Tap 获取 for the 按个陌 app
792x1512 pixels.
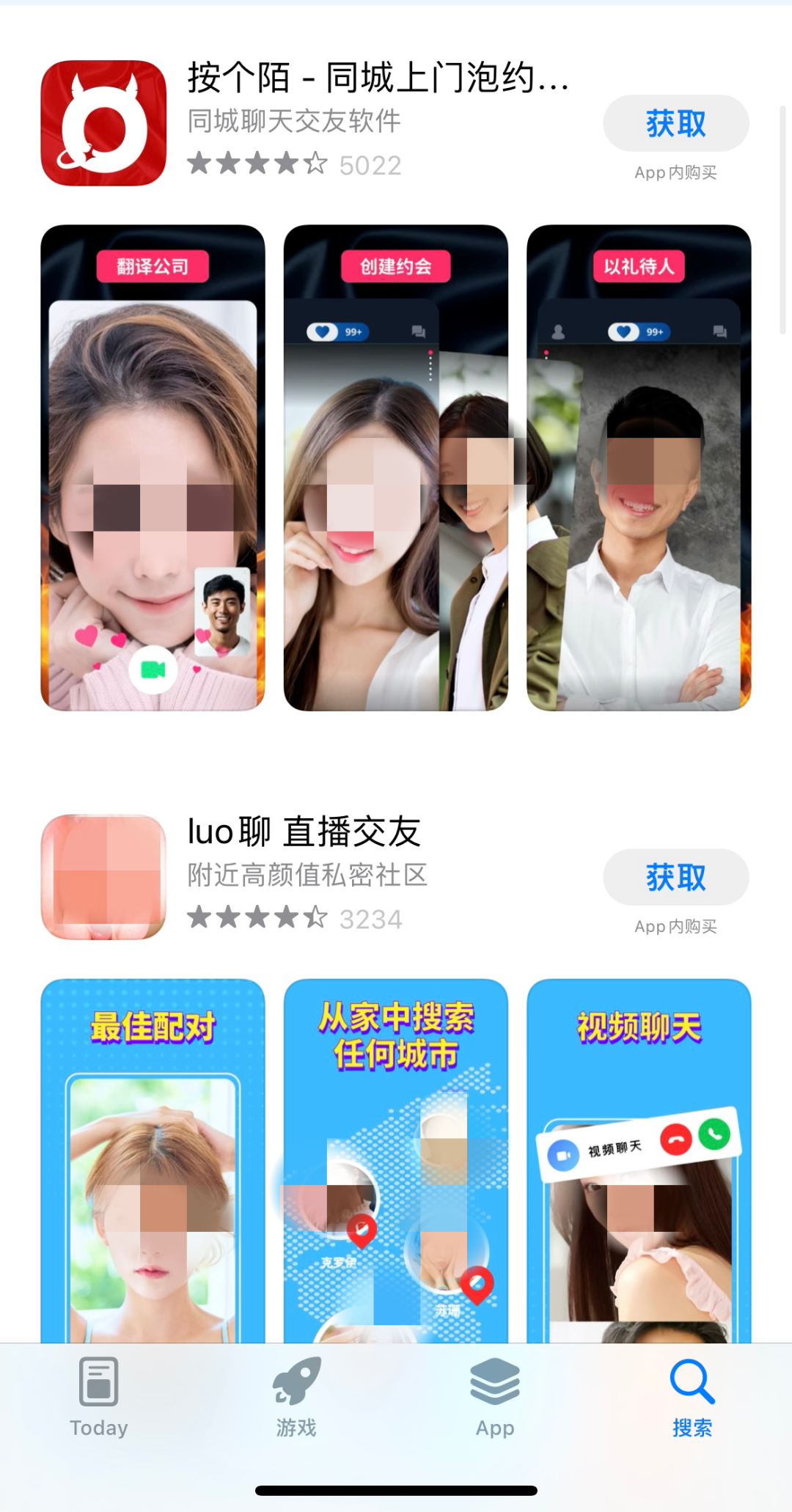pyautogui.click(x=675, y=123)
